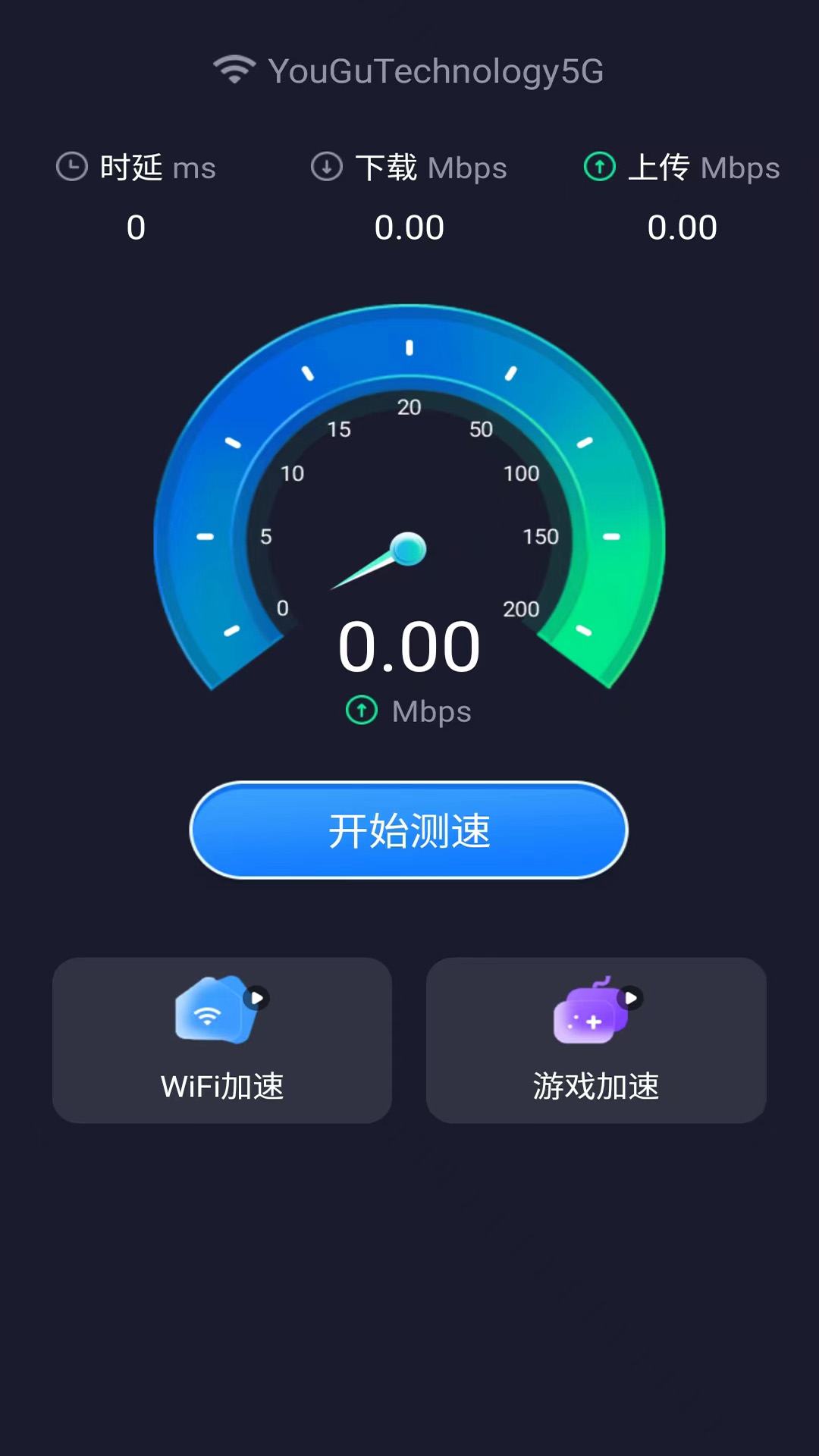Open the 游戏加速 game boost card

click(x=596, y=1040)
